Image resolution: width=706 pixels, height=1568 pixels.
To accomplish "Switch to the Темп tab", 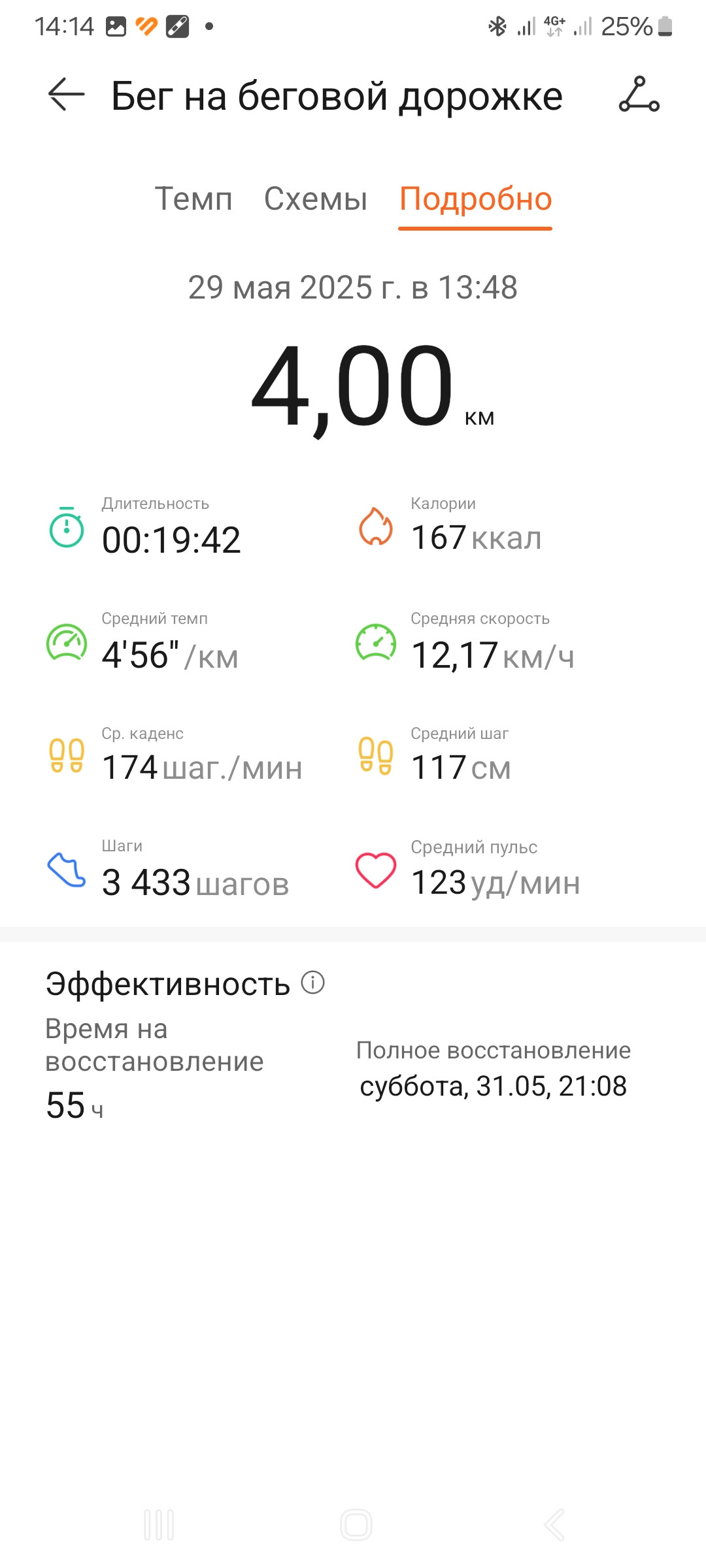I will (193, 199).
